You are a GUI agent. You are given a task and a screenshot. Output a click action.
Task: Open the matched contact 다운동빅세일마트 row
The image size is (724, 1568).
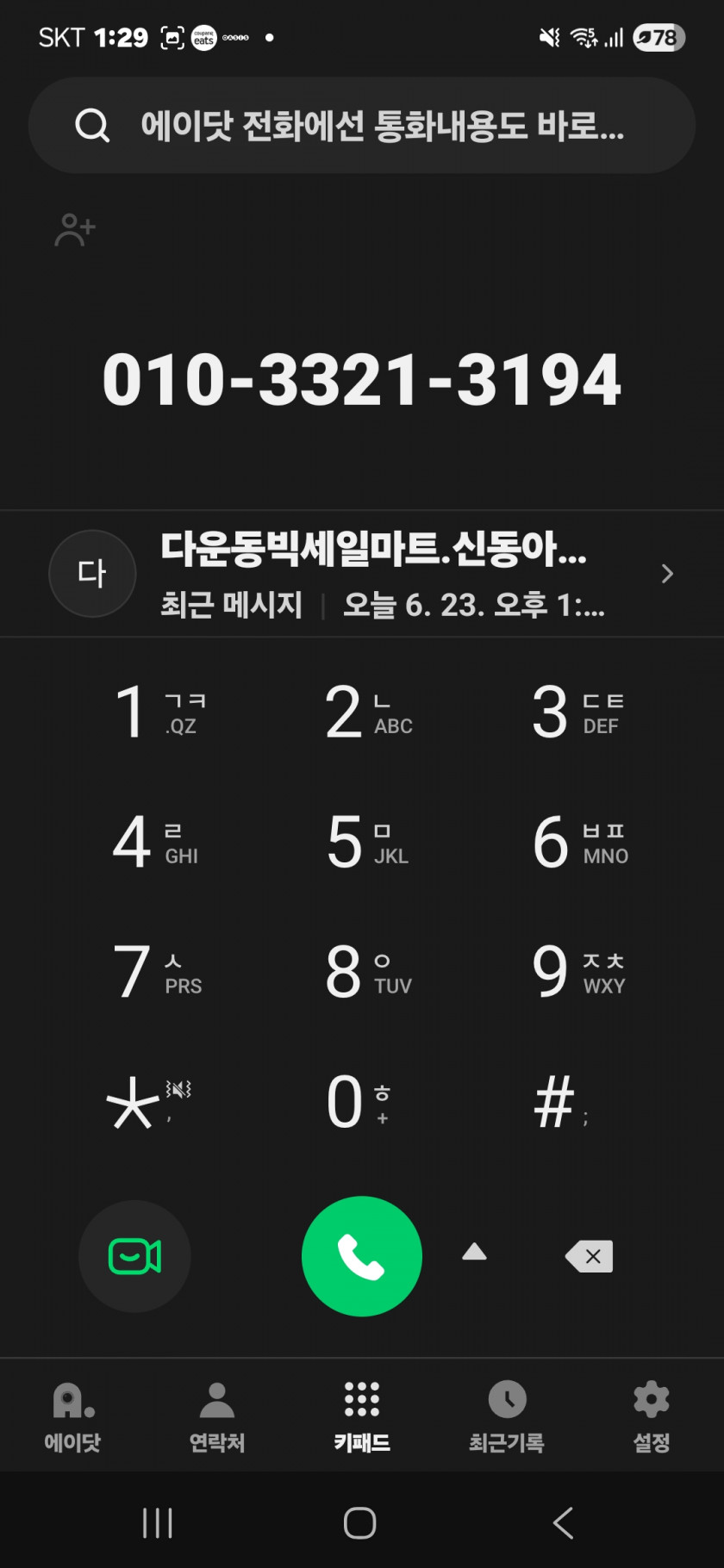click(362, 574)
